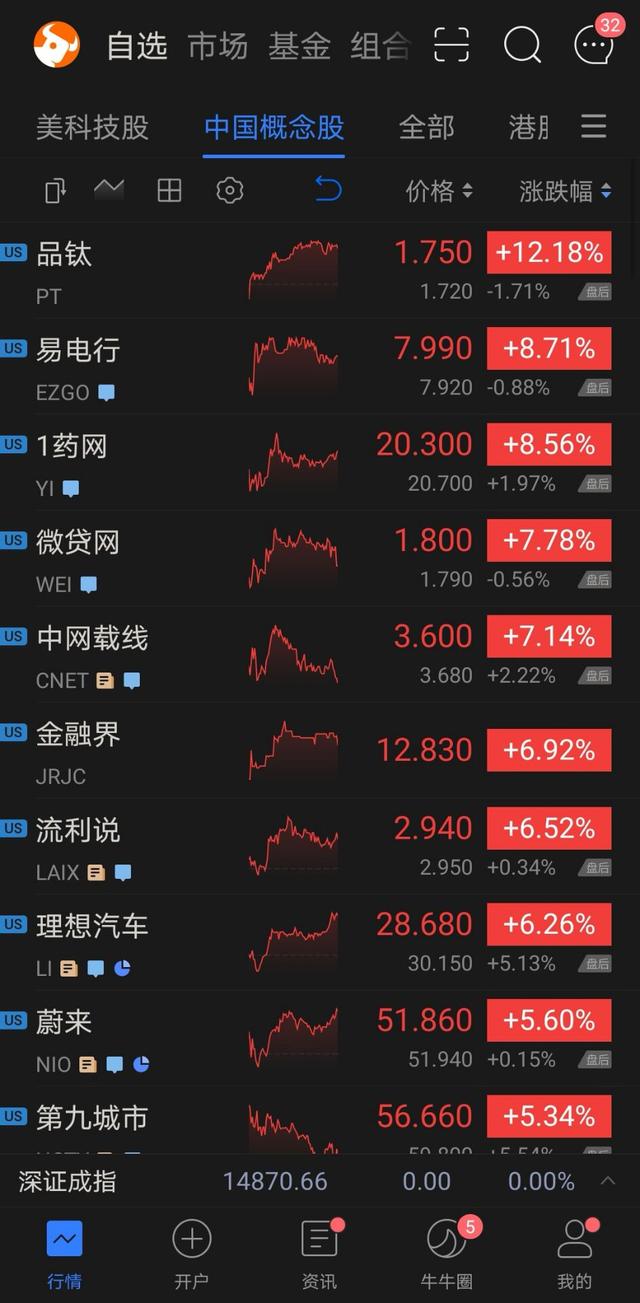Switch to the 基金 top tab
Screen dimensions: 640x1303
299,46
